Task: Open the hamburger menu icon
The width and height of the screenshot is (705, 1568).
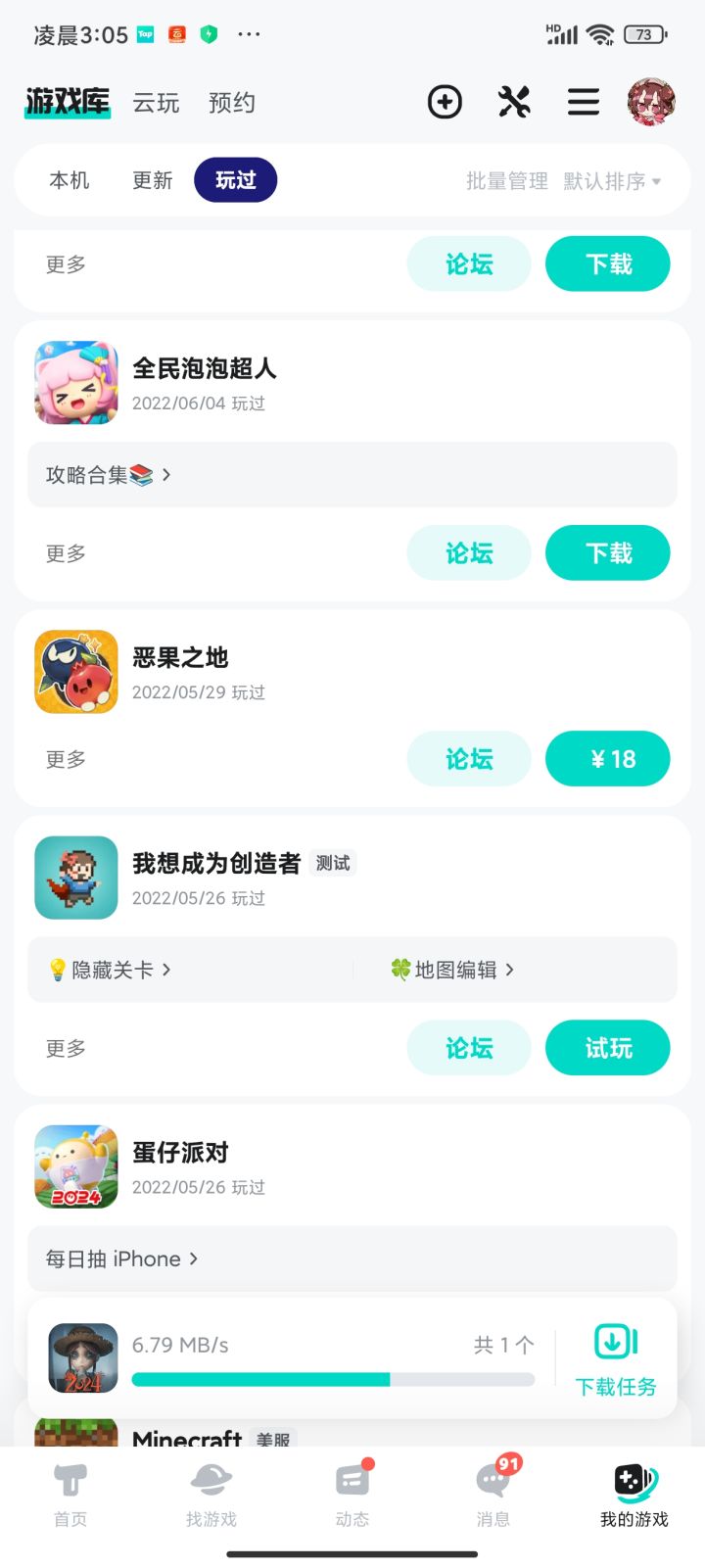Action: (584, 102)
